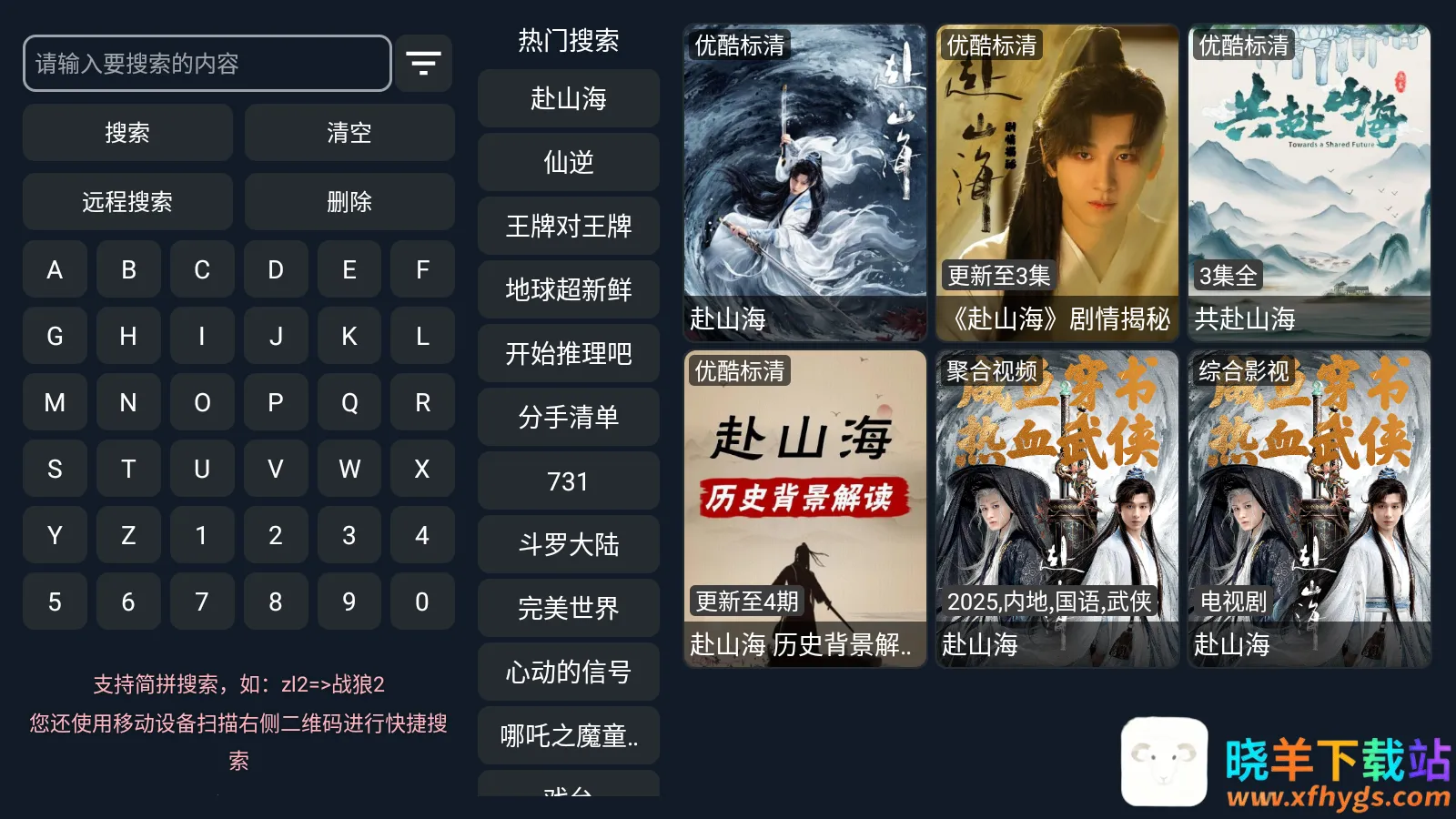1456x819 pixels.
Task: Open 《赴山海》剧情揭秘 result card
Action: click(x=1057, y=182)
